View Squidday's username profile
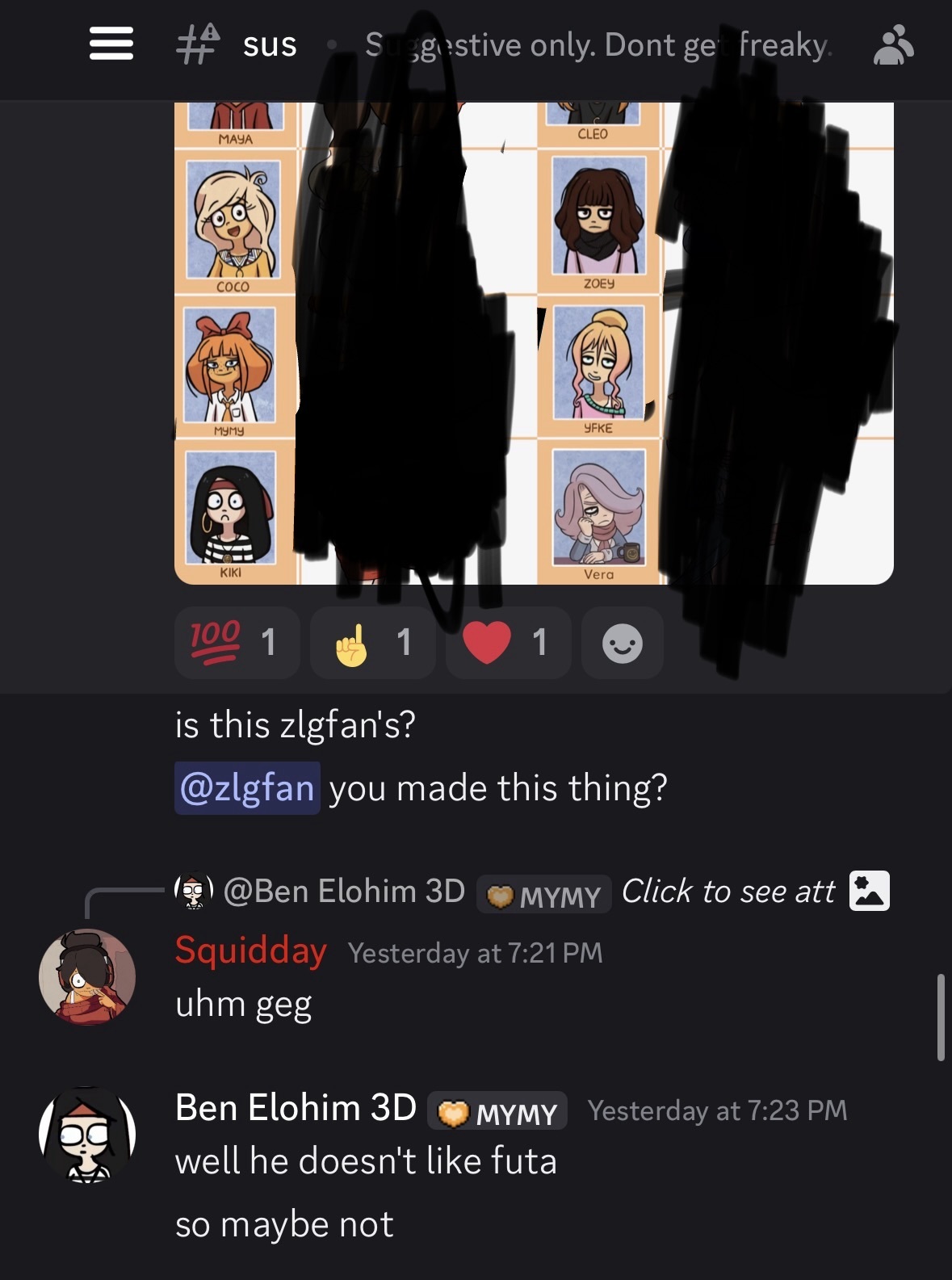Image resolution: width=952 pixels, height=1280 pixels. click(251, 951)
